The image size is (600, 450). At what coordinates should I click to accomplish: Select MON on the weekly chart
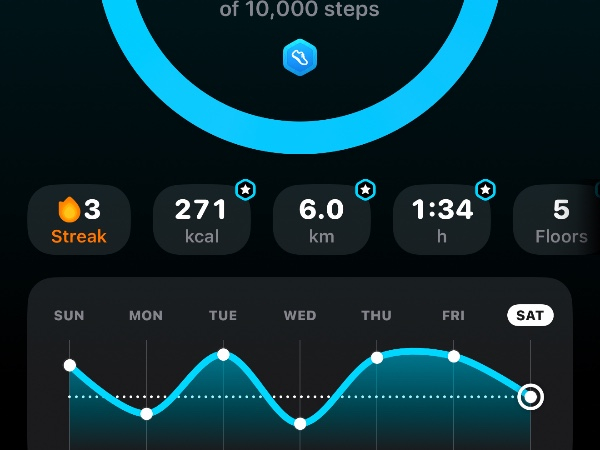[x=146, y=316]
